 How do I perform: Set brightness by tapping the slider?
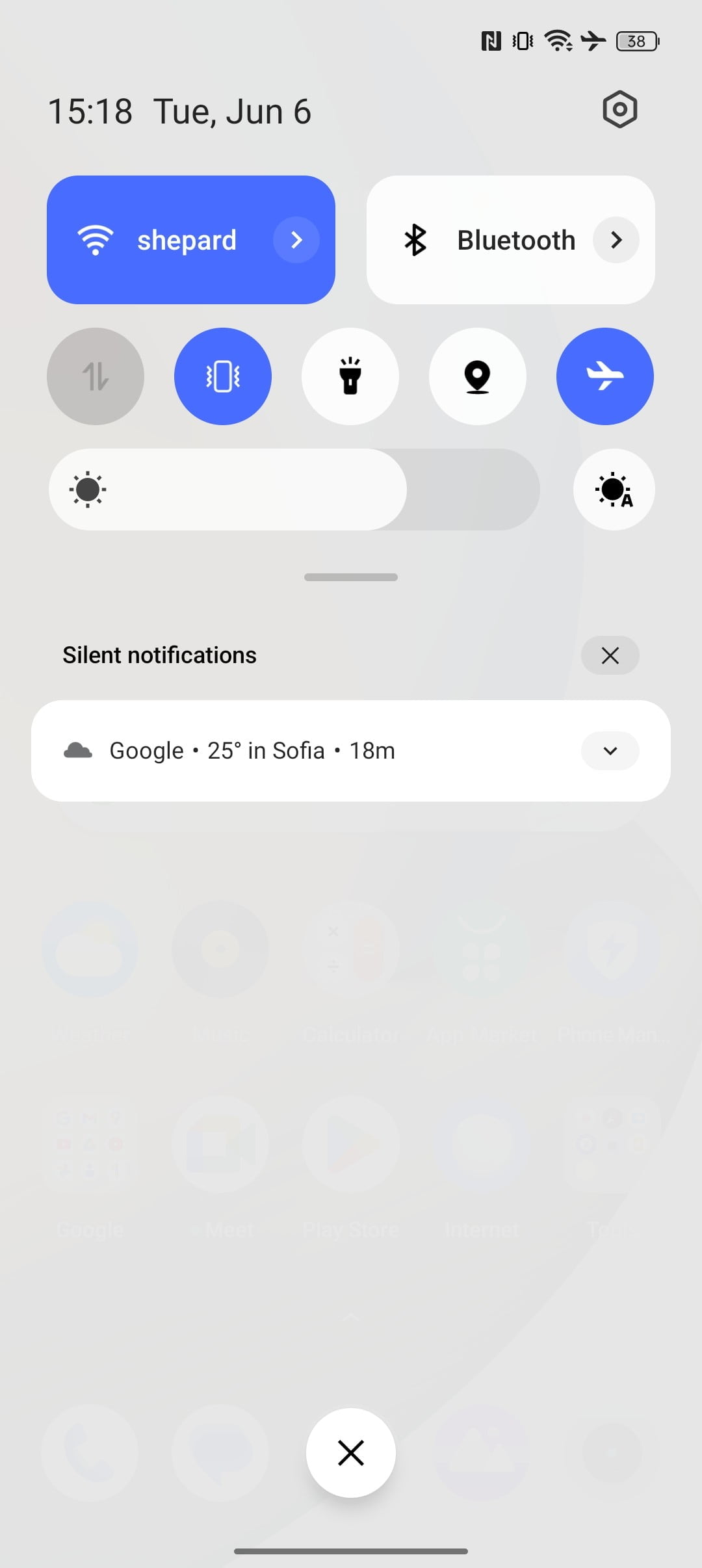tap(294, 490)
